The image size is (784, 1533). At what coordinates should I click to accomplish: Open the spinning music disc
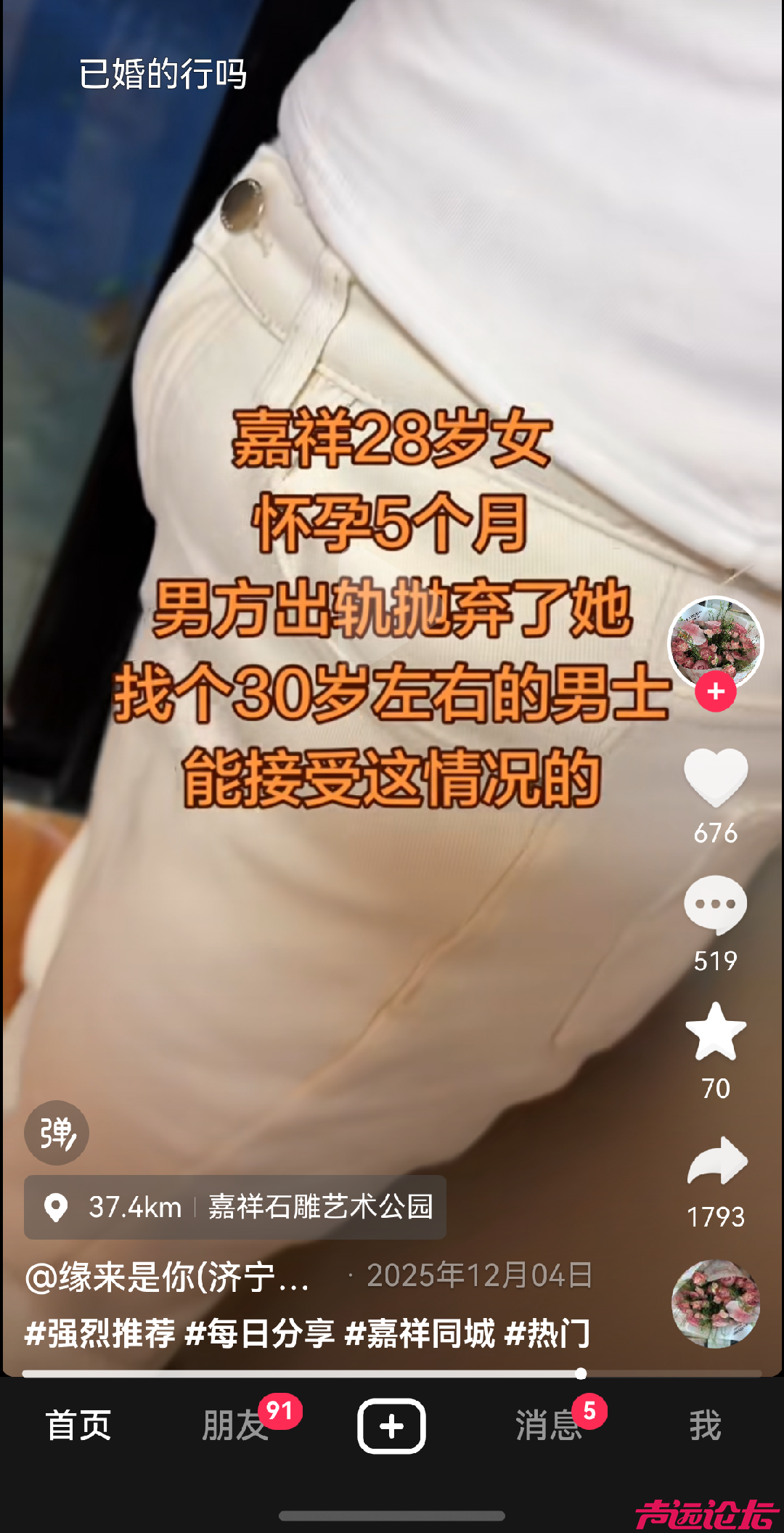715,1304
